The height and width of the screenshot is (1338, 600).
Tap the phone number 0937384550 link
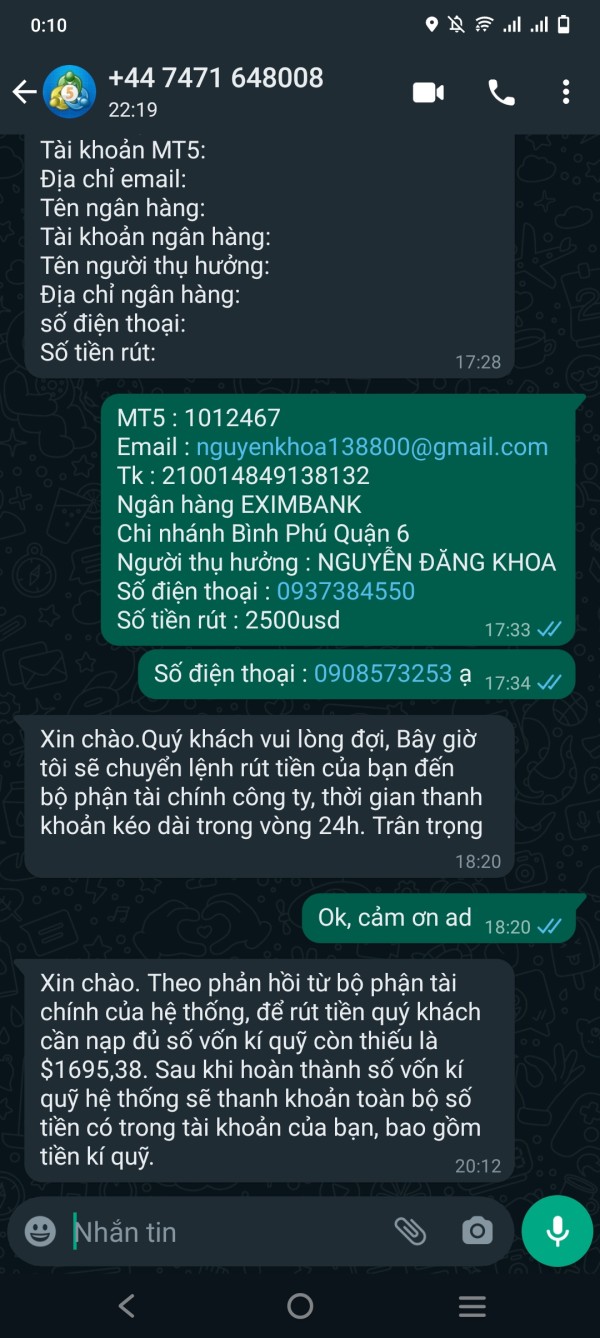pos(346,591)
